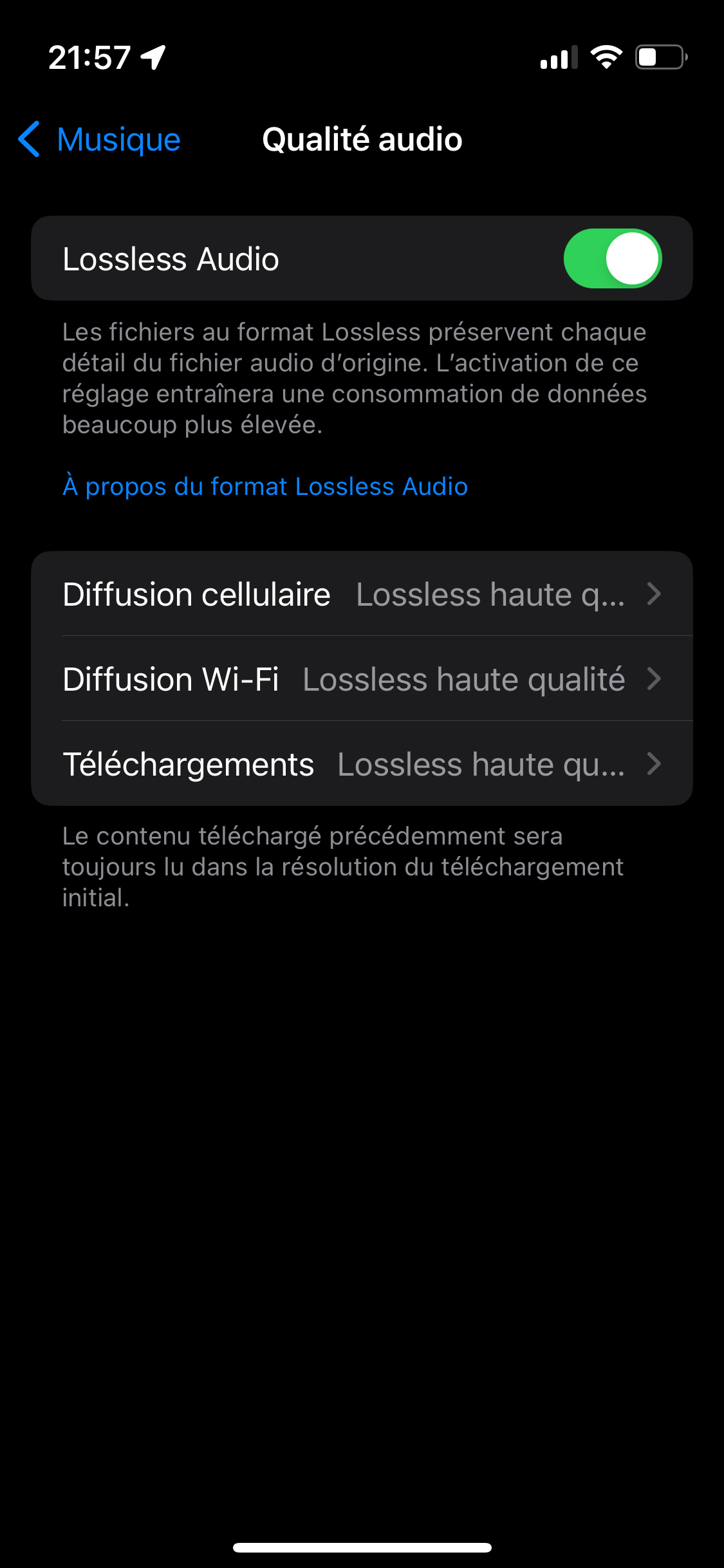Open Téléchargements quality options
This screenshot has height=1568, width=724.
[362, 764]
